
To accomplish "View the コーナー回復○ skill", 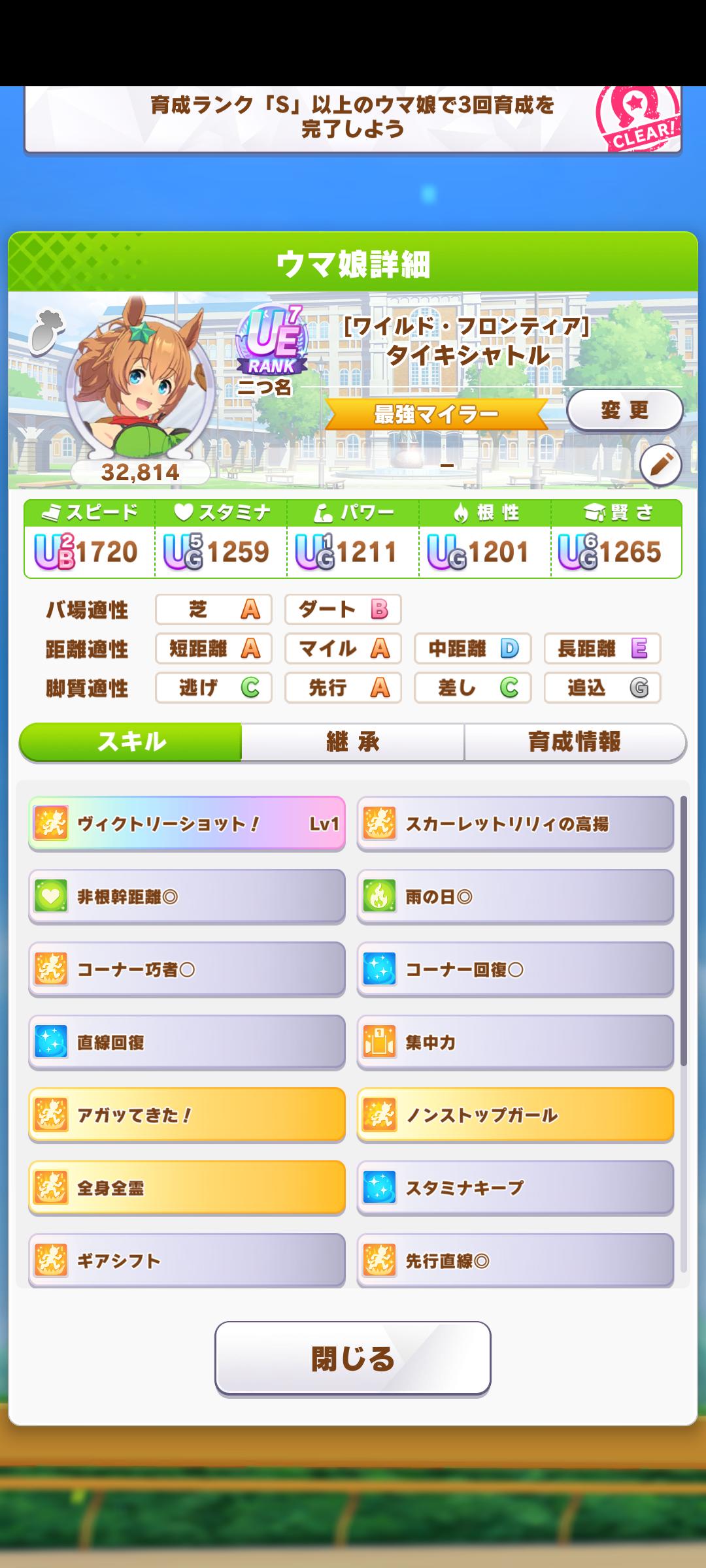I will pyautogui.click(x=515, y=970).
